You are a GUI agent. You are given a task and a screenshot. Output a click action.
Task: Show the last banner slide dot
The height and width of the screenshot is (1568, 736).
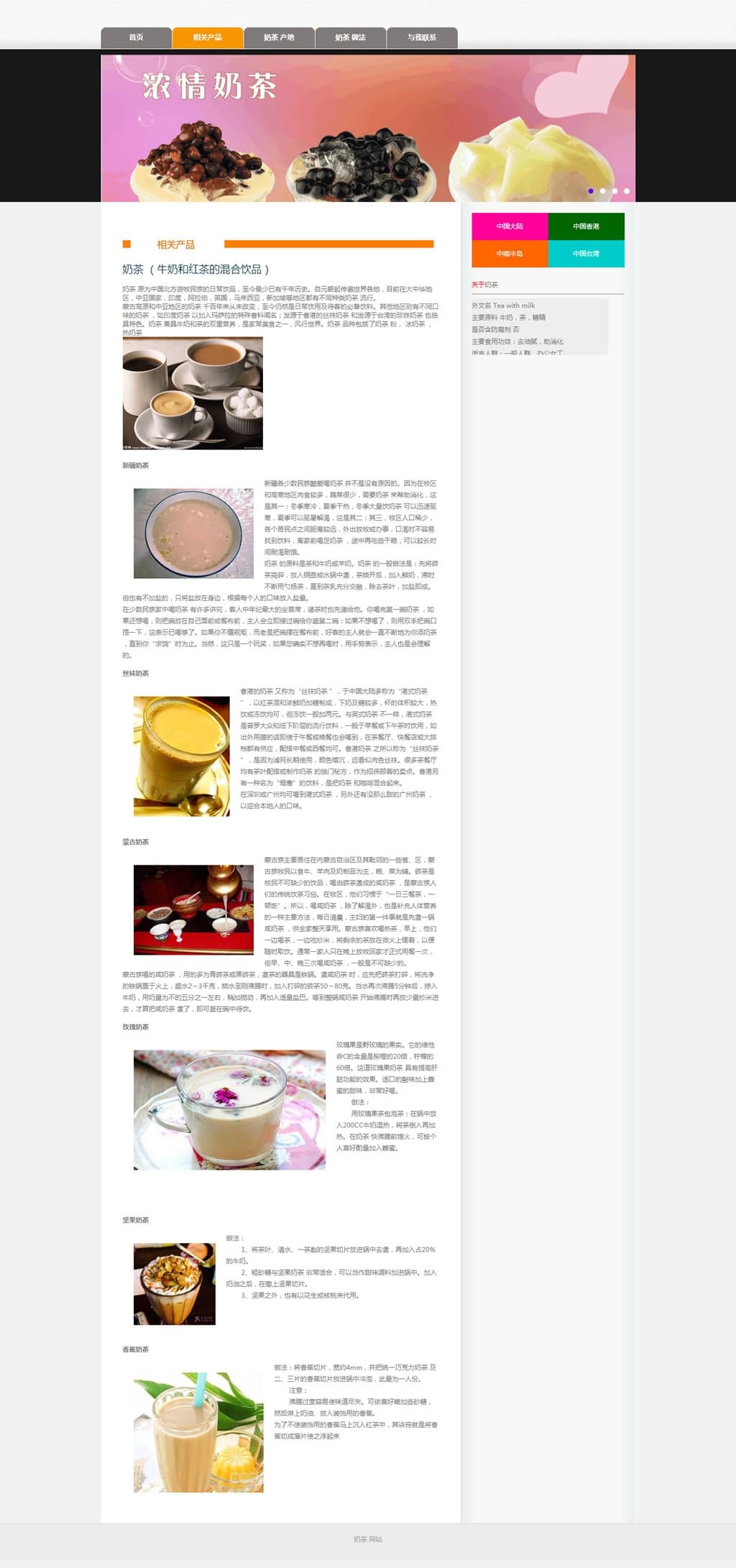[627, 191]
